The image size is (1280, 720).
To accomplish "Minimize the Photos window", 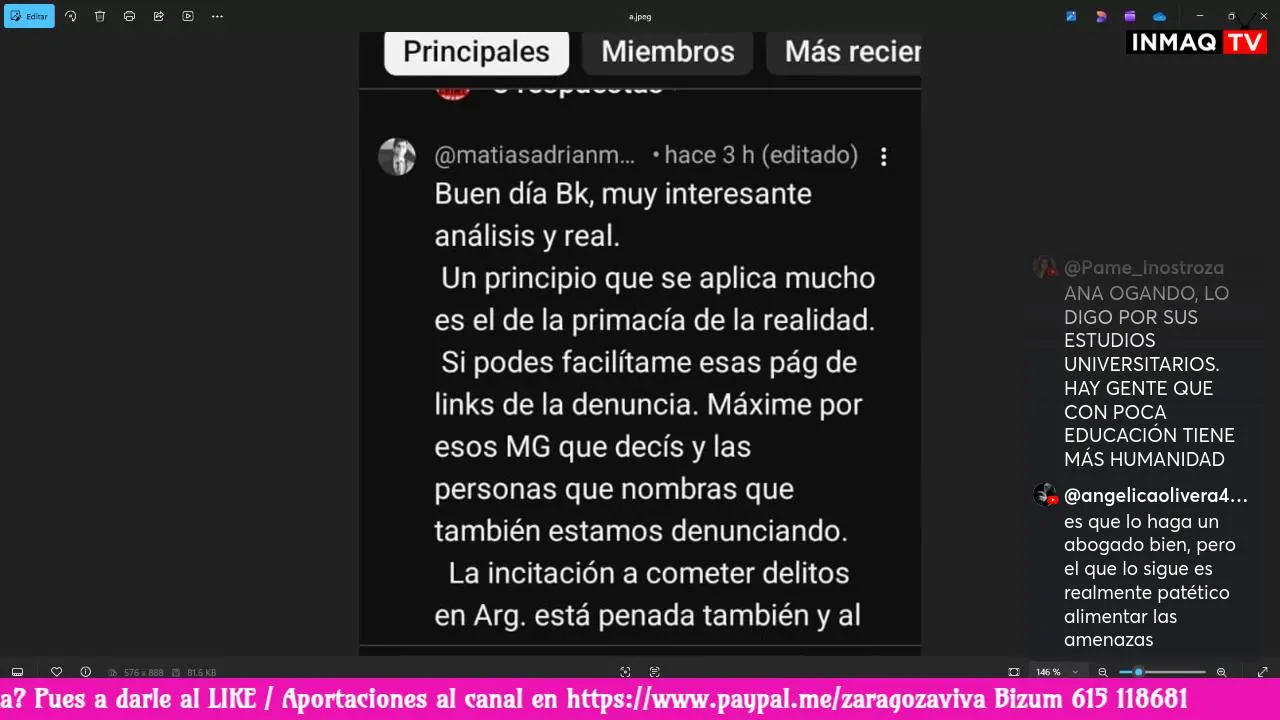I will (x=1200, y=16).
